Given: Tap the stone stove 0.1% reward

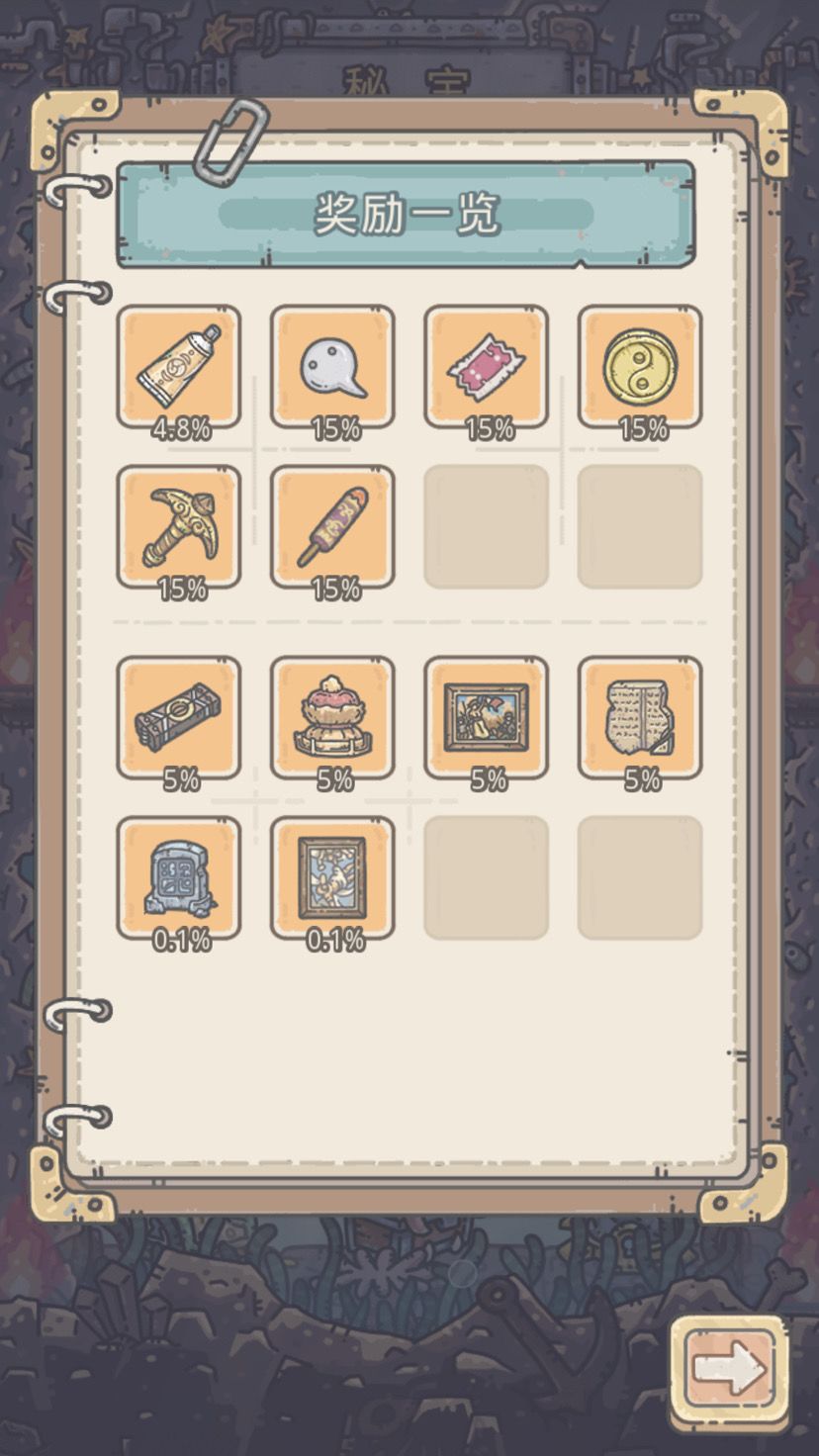Looking at the screenshot, I should click(x=179, y=875).
